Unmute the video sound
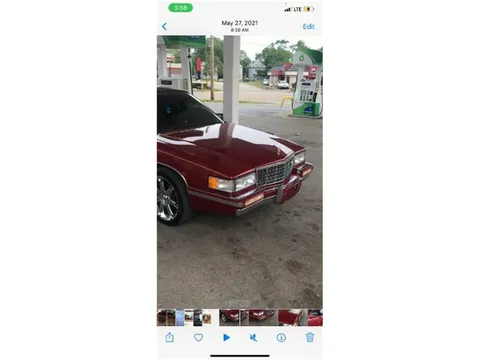The width and height of the screenshot is (480, 360). click(x=253, y=338)
